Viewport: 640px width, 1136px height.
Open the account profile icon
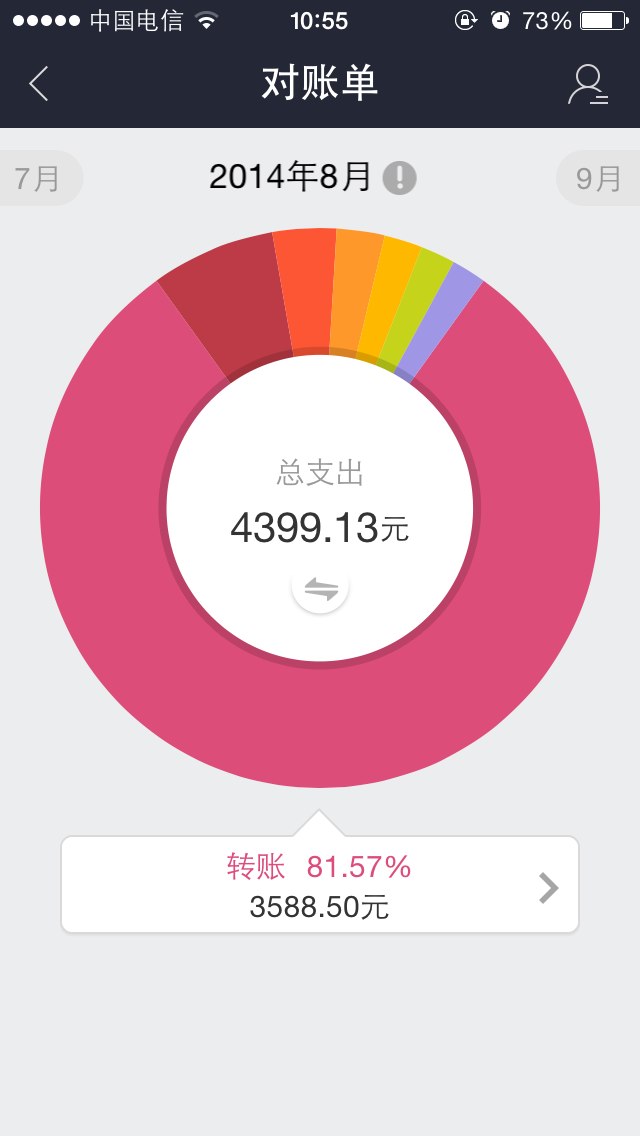(587, 84)
